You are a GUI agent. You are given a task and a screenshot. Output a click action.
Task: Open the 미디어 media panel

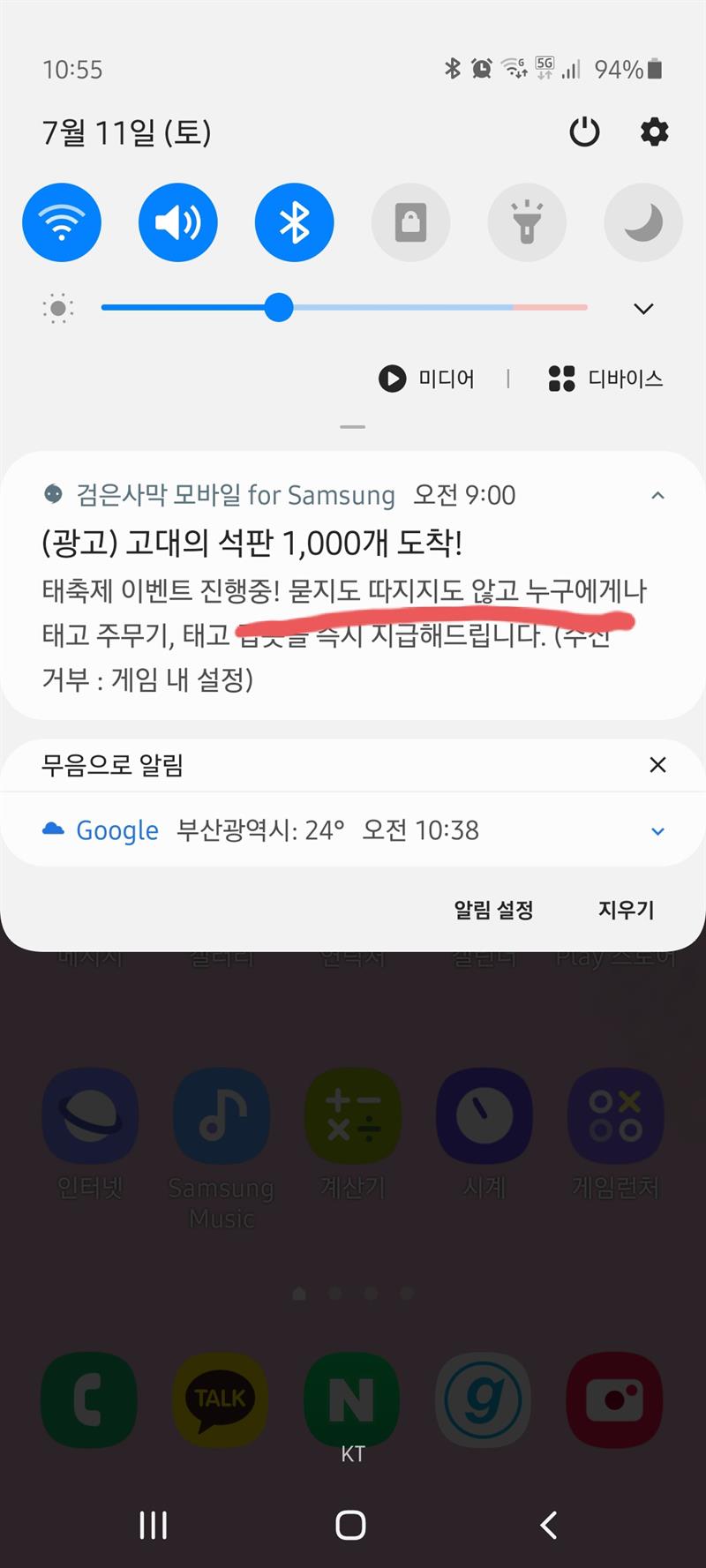(x=427, y=379)
